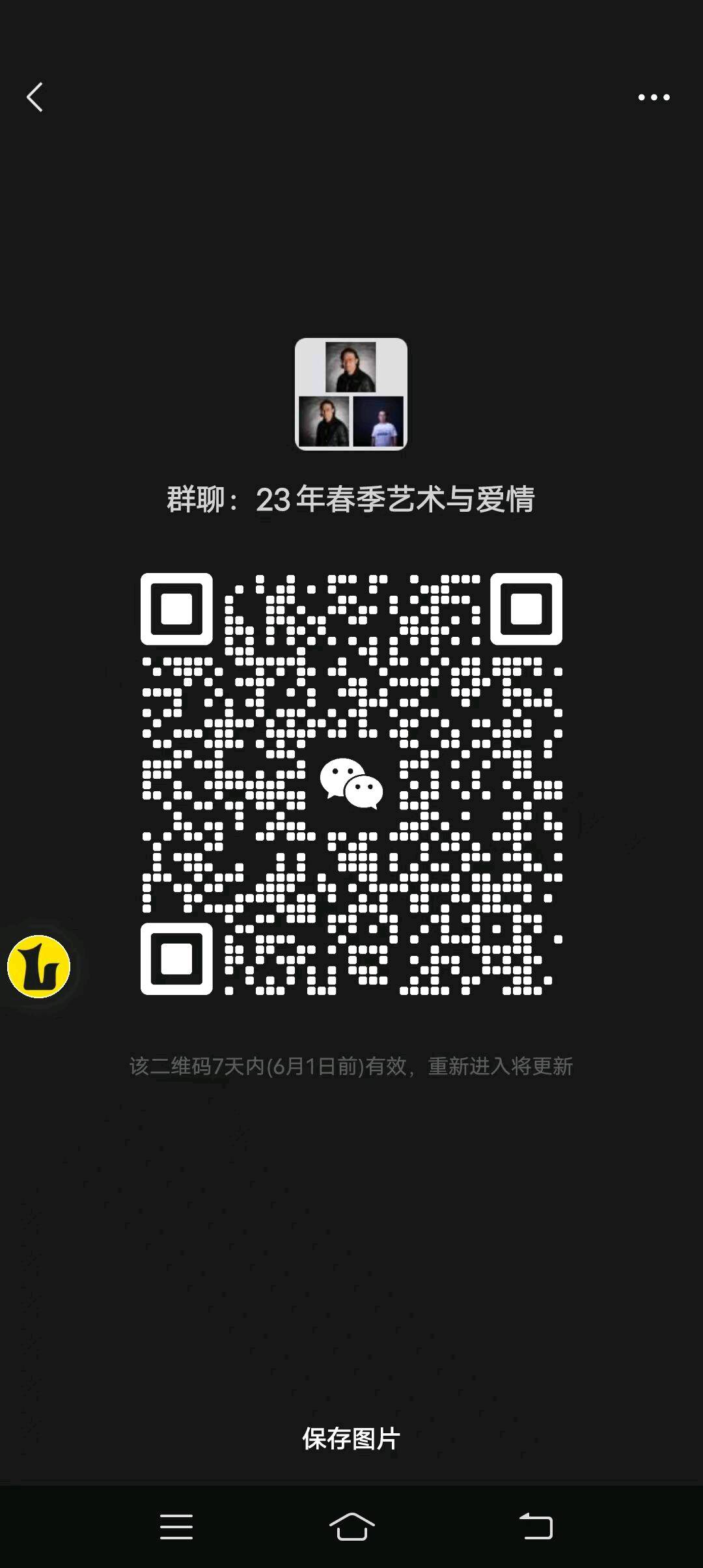Image resolution: width=703 pixels, height=1568 pixels.
Task: Tap the system back button
Action: [x=536, y=1526]
